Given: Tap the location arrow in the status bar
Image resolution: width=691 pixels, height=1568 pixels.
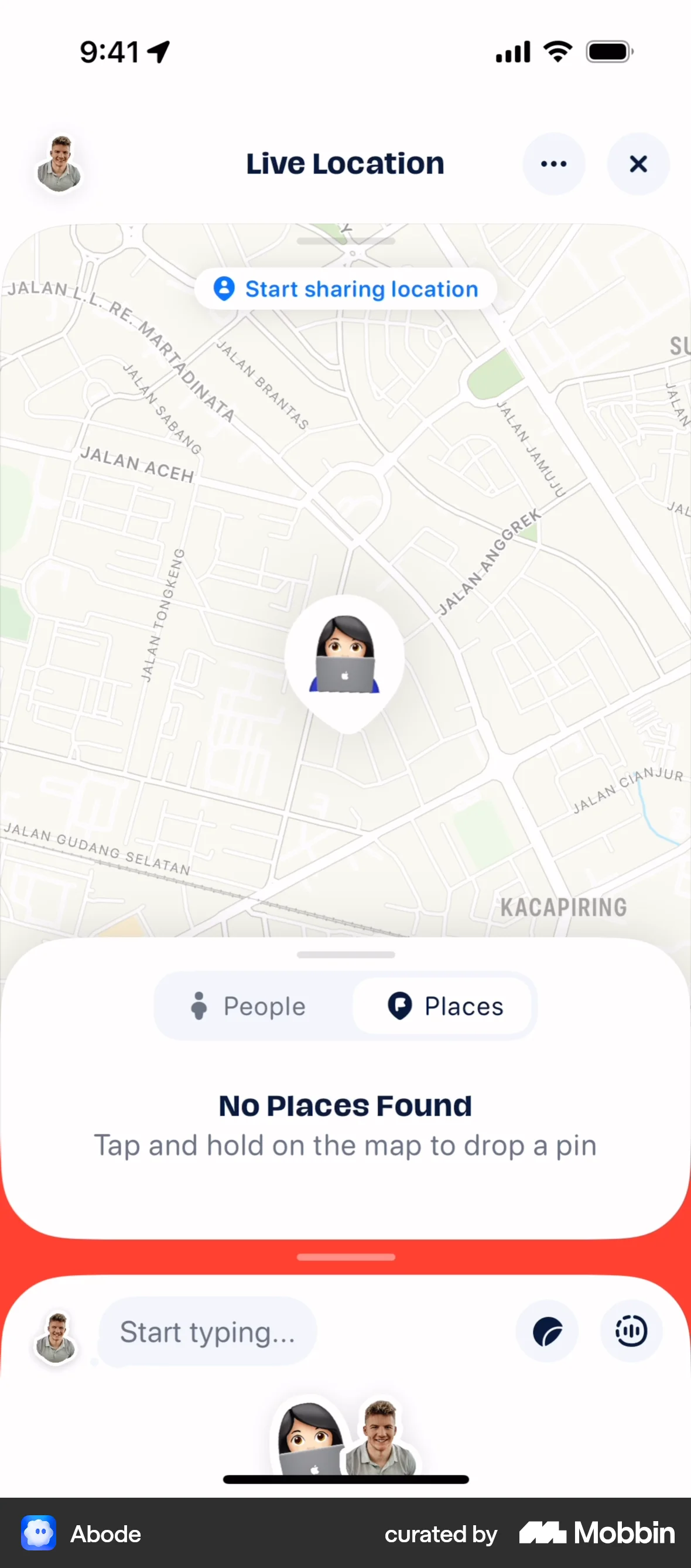Looking at the screenshot, I should [158, 51].
